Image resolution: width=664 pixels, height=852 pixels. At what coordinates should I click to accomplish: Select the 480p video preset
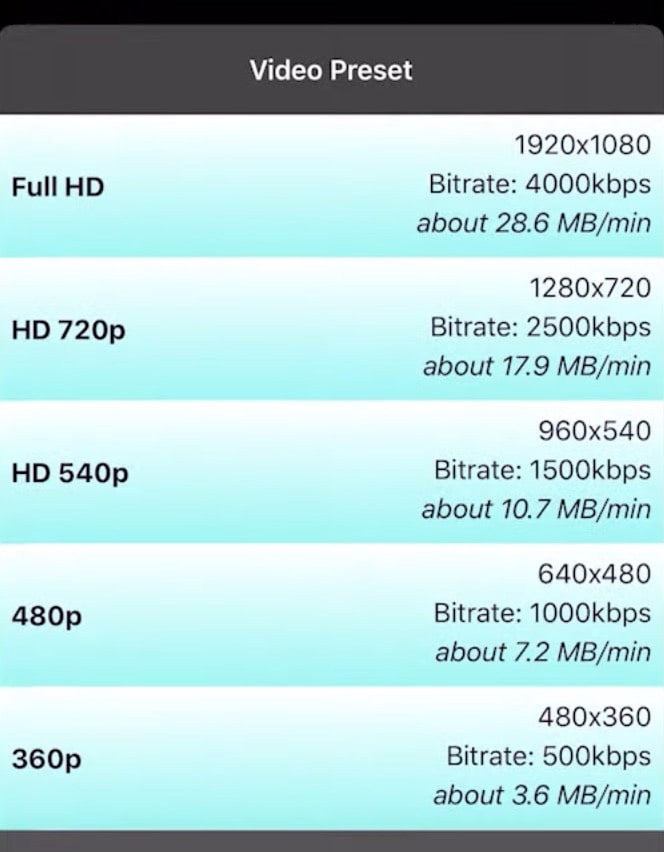click(x=332, y=616)
